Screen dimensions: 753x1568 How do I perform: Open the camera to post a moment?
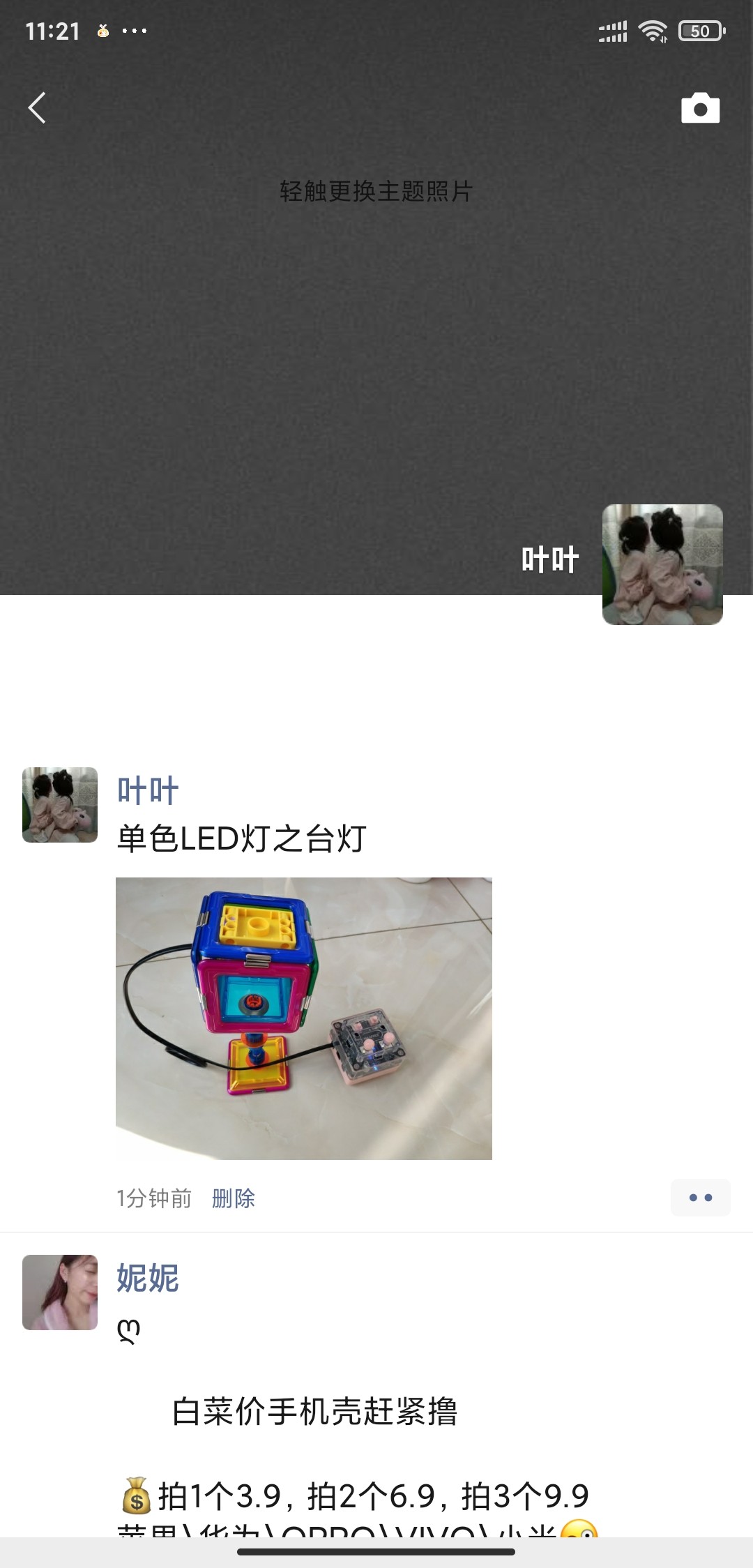point(700,108)
